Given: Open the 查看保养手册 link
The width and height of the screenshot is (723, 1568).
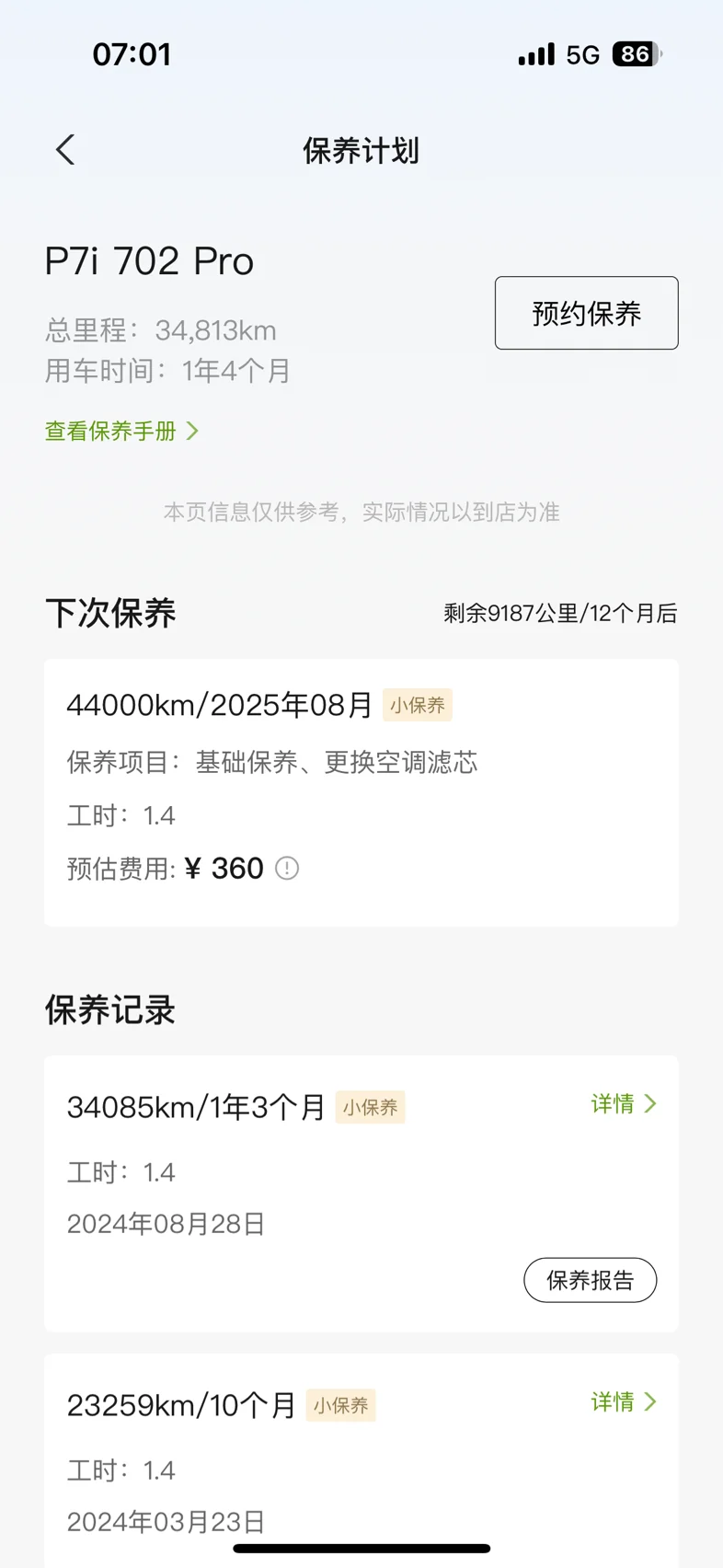Looking at the screenshot, I should pyautogui.click(x=121, y=431).
